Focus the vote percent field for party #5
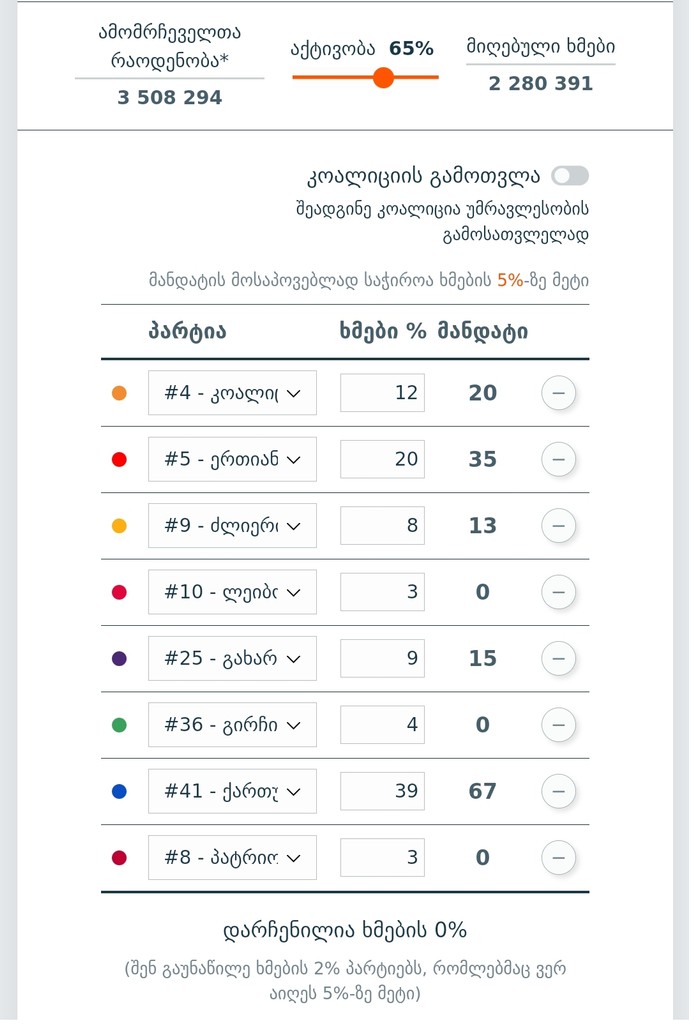Screen dimensions: 689x1024 click(382, 459)
